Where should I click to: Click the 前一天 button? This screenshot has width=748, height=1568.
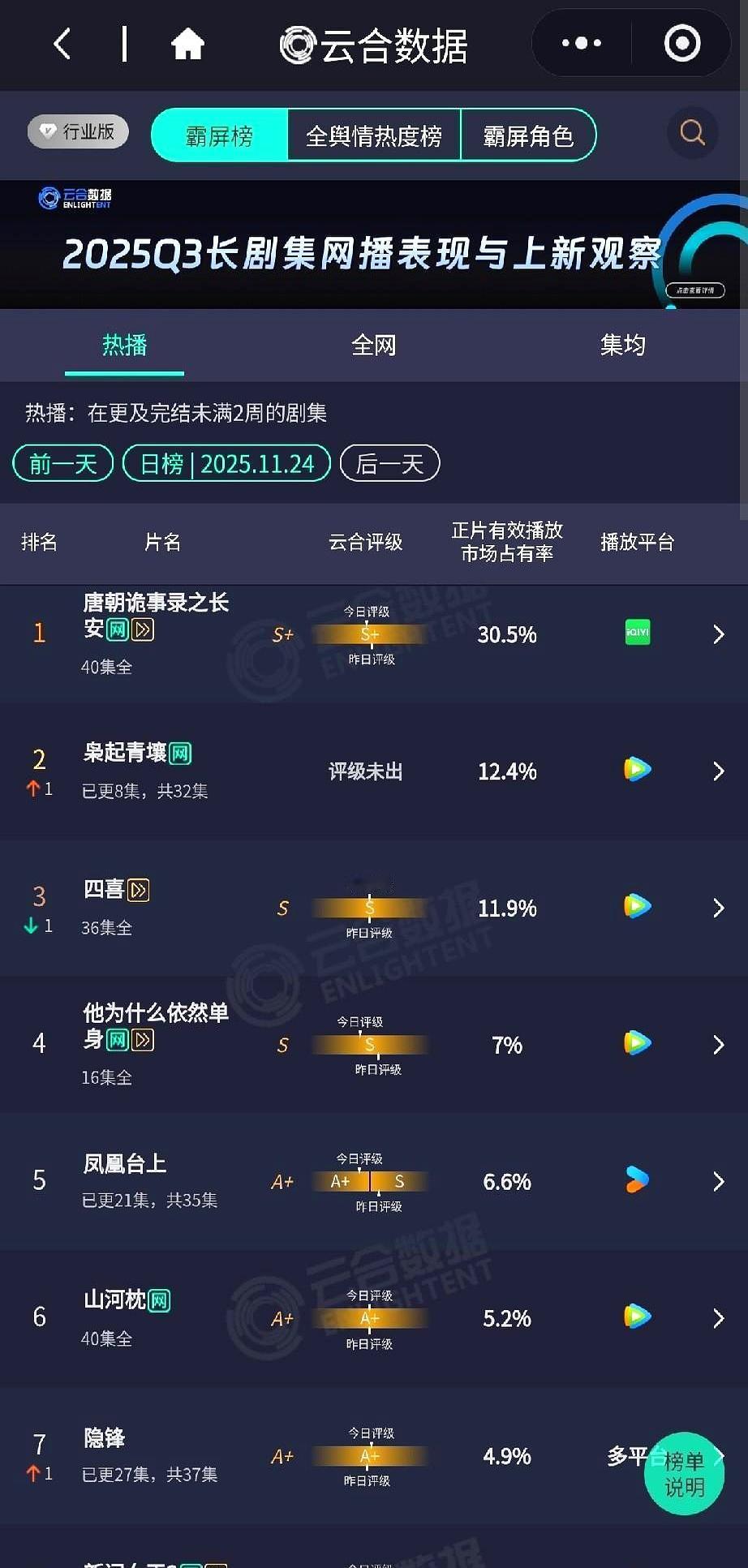[62, 463]
